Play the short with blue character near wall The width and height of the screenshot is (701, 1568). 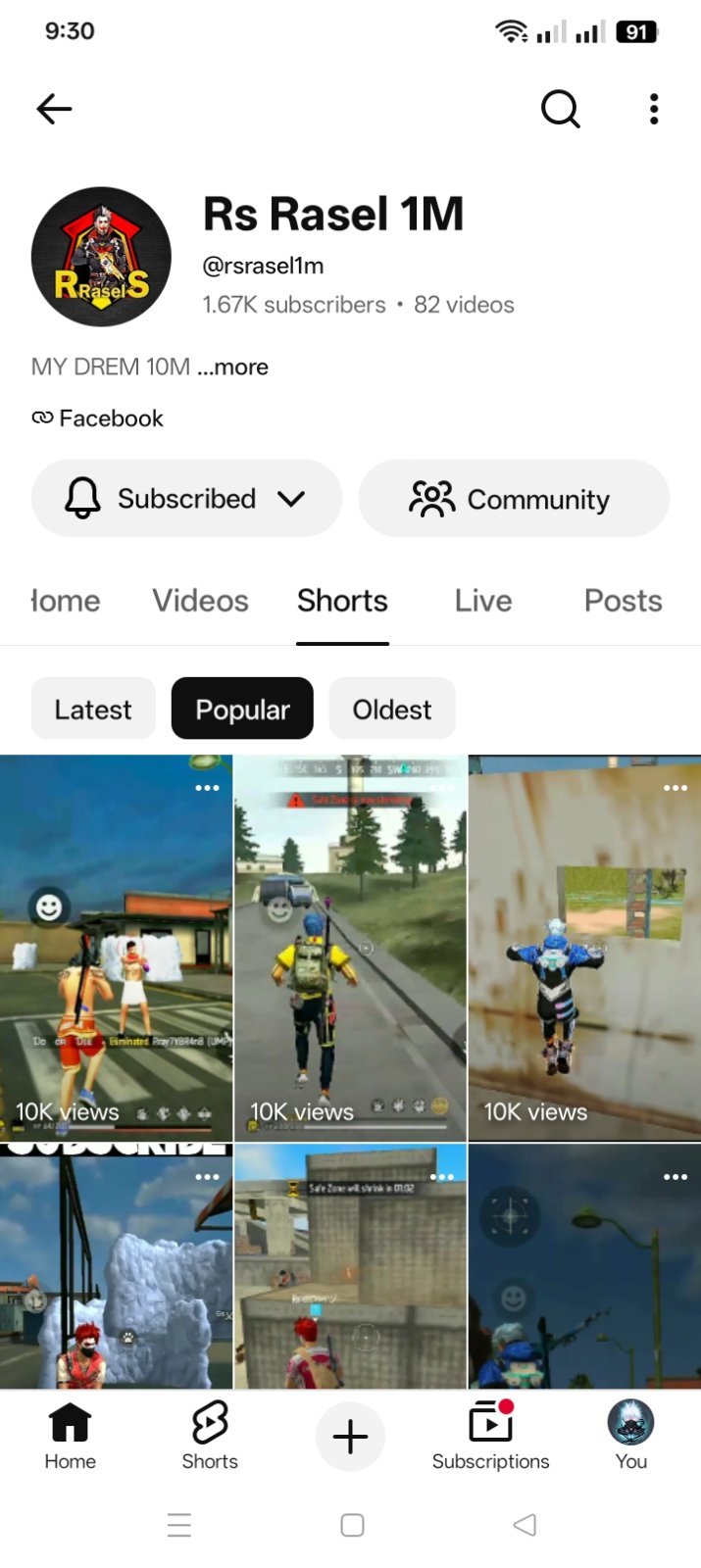[584, 948]
